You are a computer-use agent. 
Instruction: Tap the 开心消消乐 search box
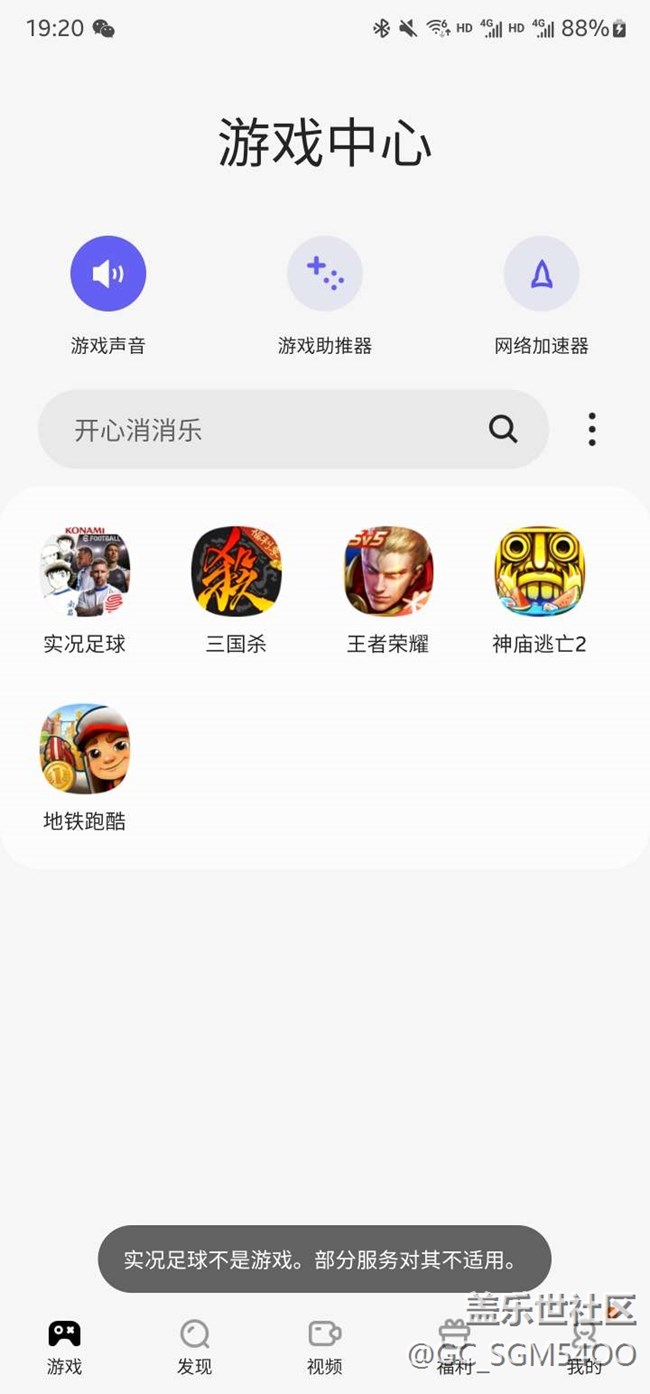[293, 430]
